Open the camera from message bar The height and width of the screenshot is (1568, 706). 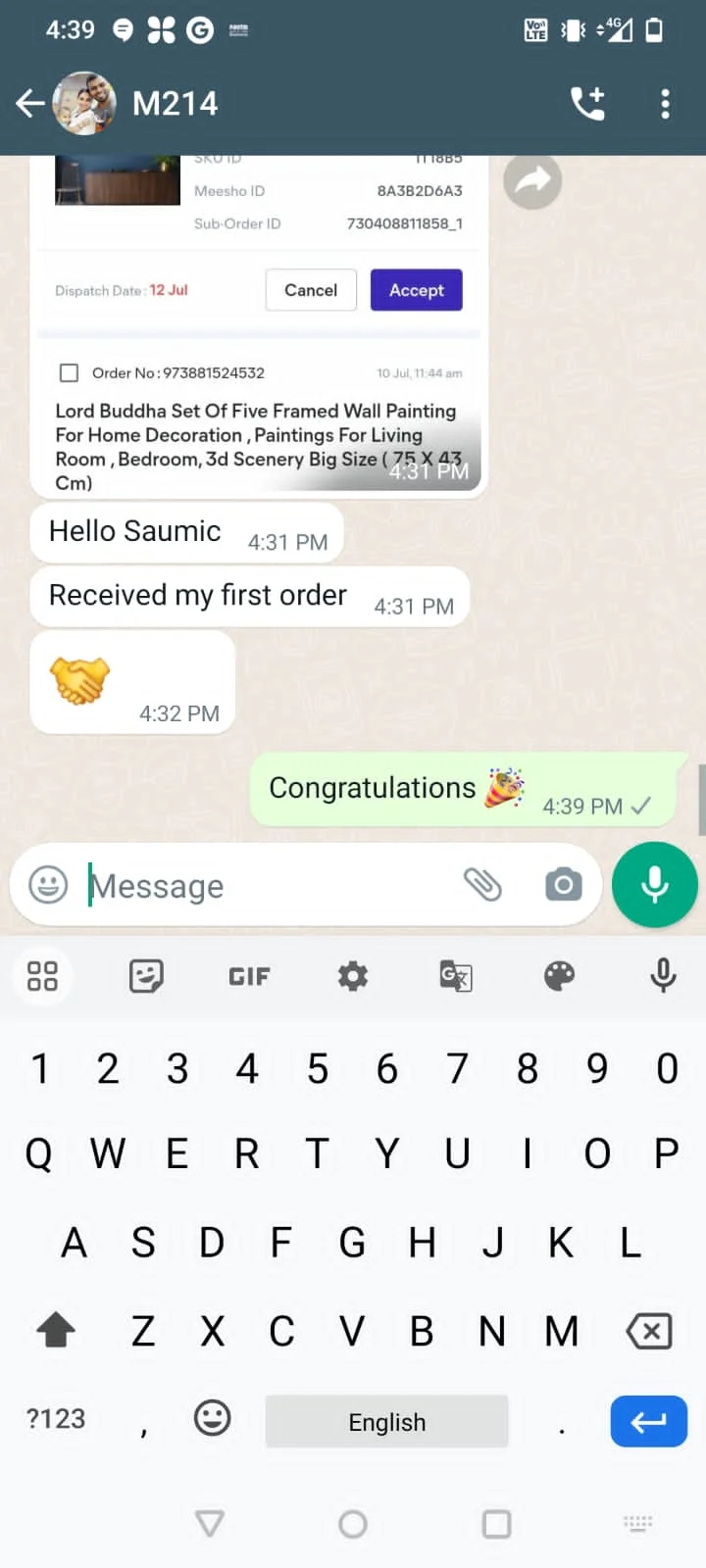coord(563,885)
